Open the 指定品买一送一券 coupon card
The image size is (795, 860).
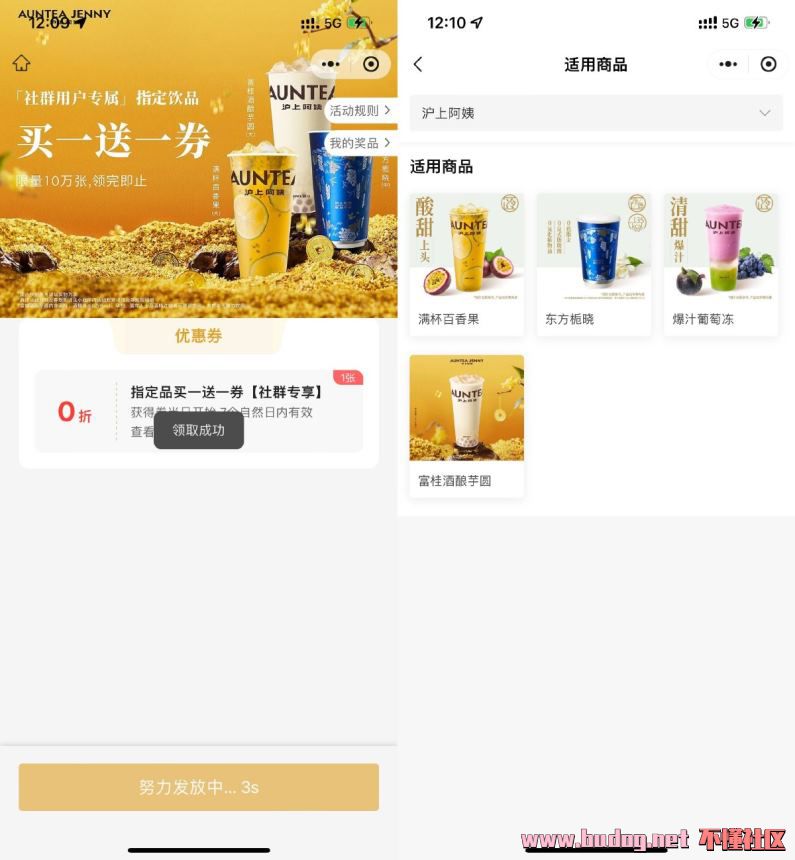point(199,410)
